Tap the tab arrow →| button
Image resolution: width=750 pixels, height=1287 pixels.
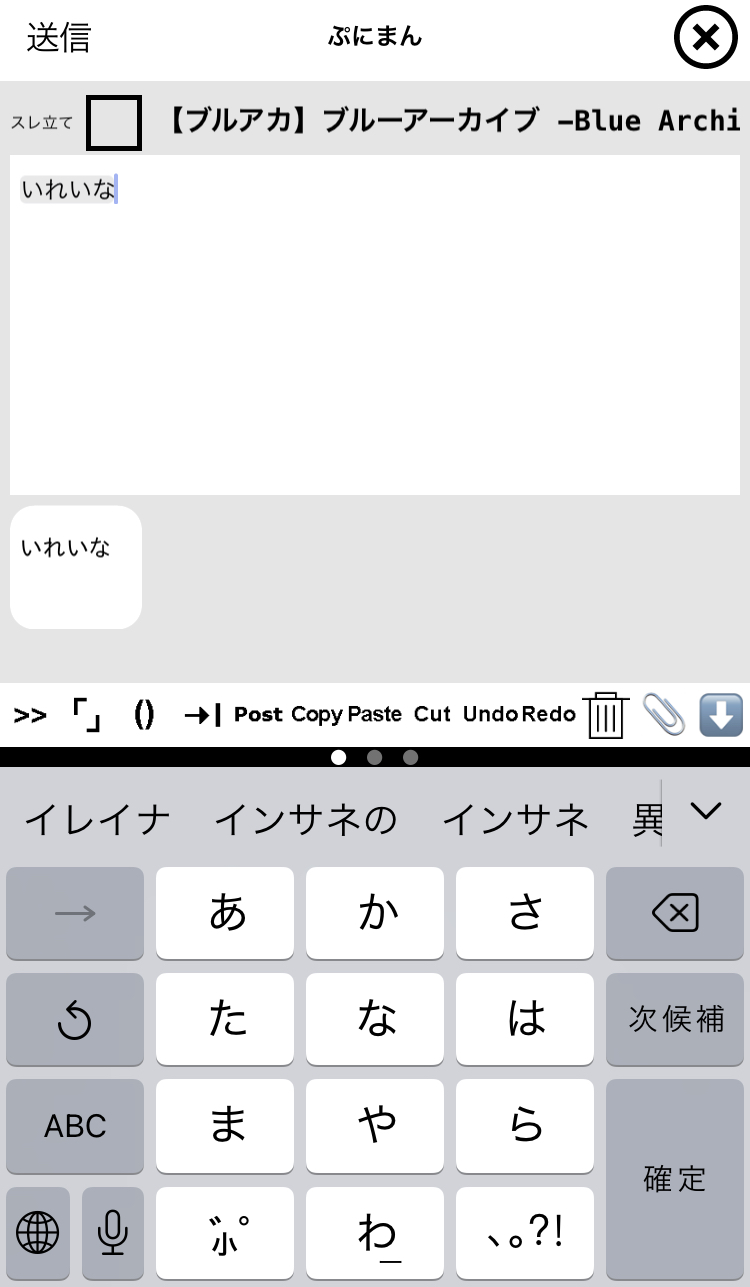coord(203,715)
